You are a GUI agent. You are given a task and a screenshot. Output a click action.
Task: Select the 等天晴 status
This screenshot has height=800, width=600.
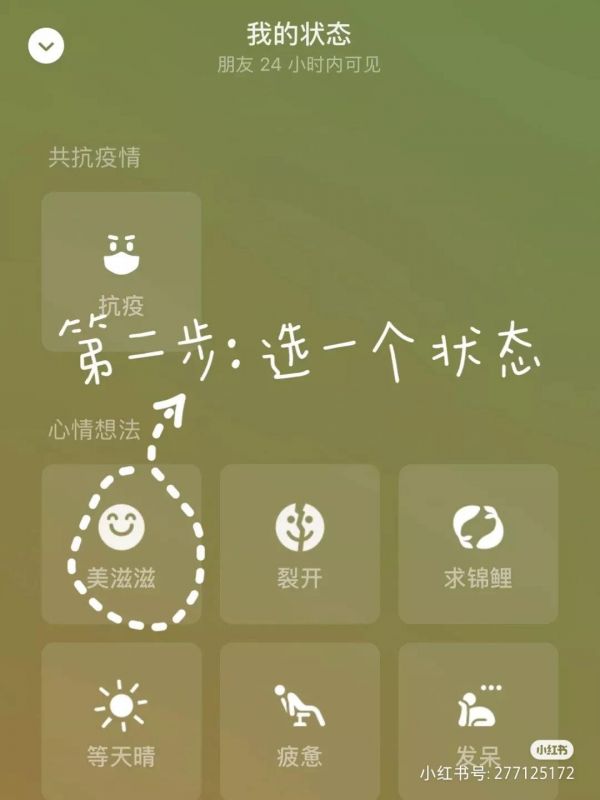click(121, 722)
